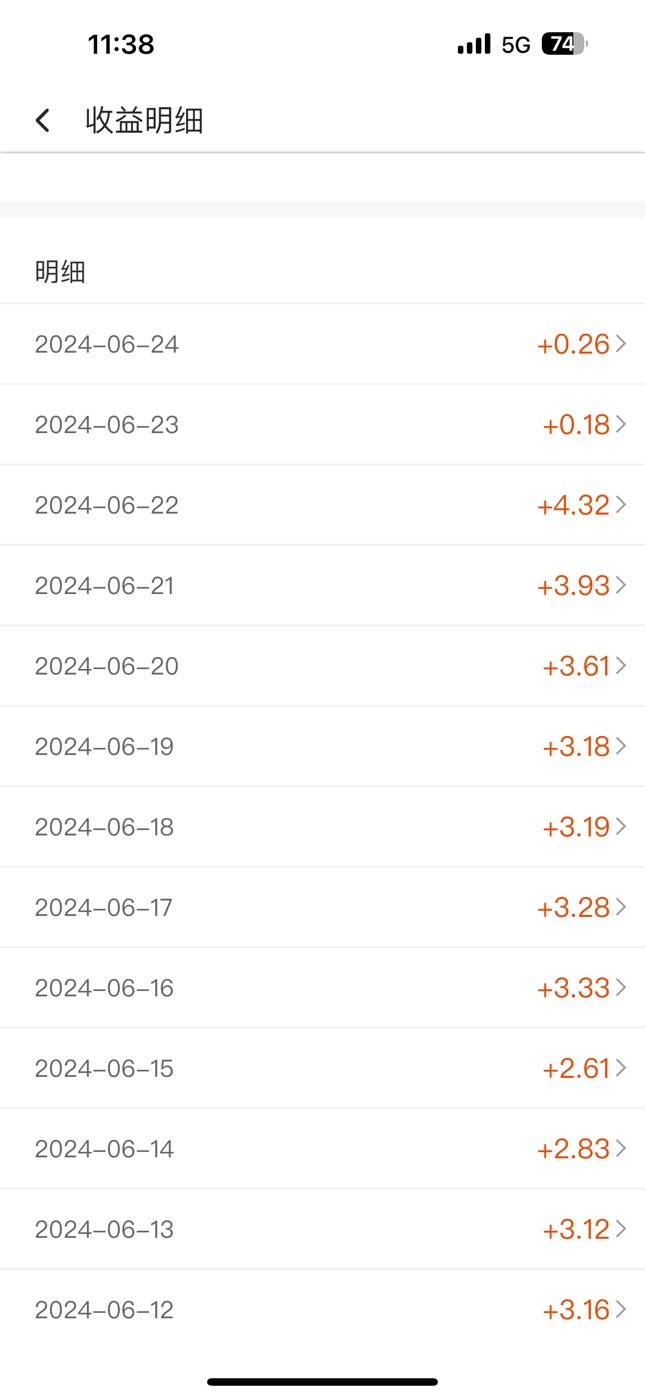Open the 2024-06-20 entry with +3.61

(x=322, y=666)
